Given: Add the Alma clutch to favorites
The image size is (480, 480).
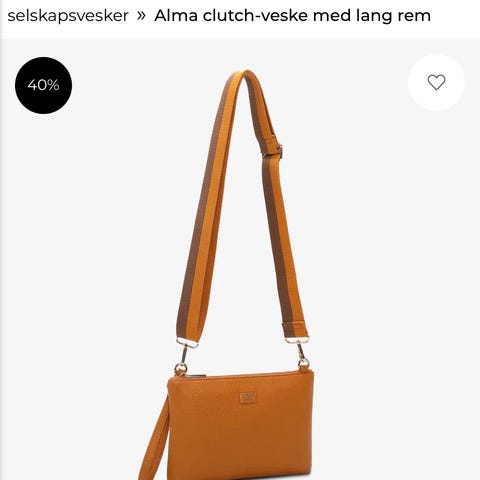Looking at the screenshot, I should (x=436, y=82).
